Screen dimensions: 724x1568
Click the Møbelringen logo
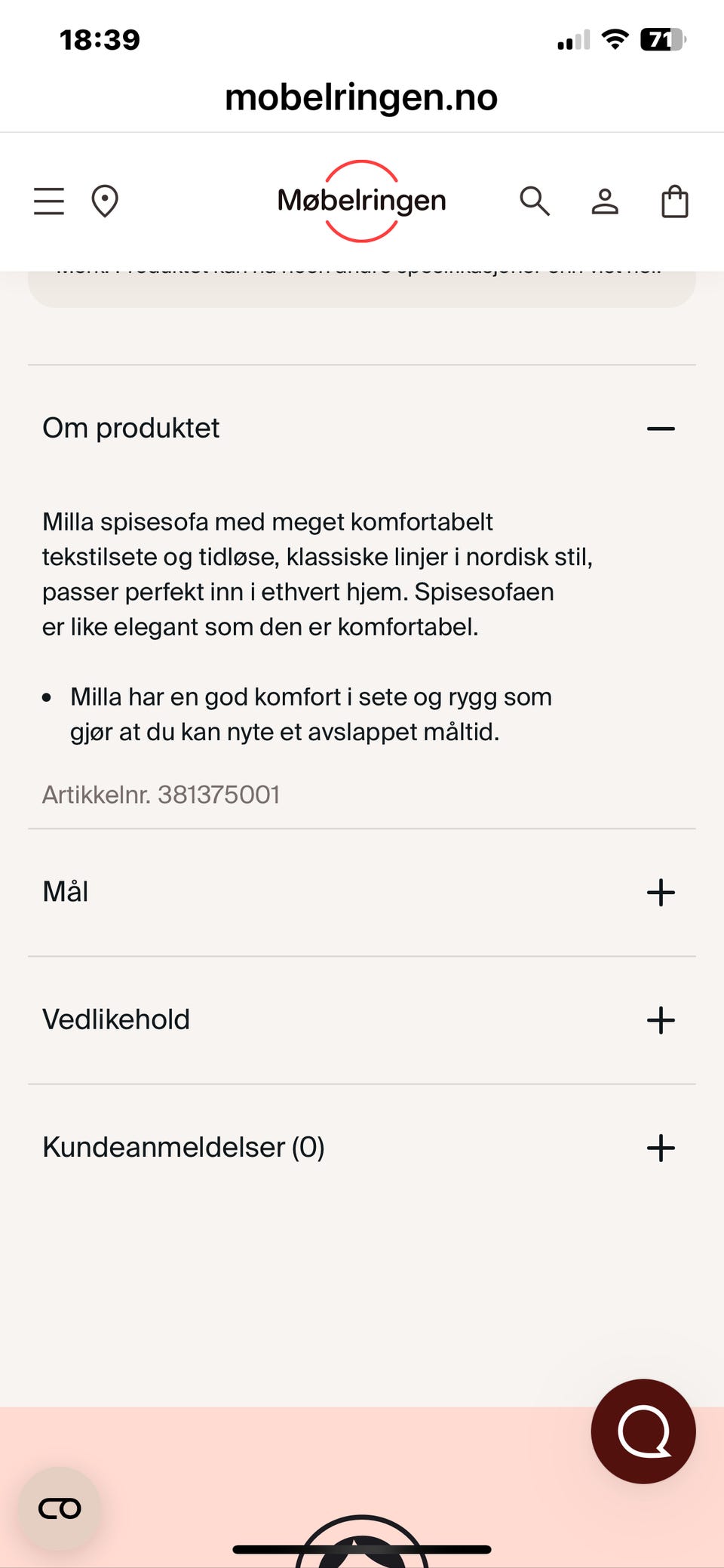(x=360, y=201)
